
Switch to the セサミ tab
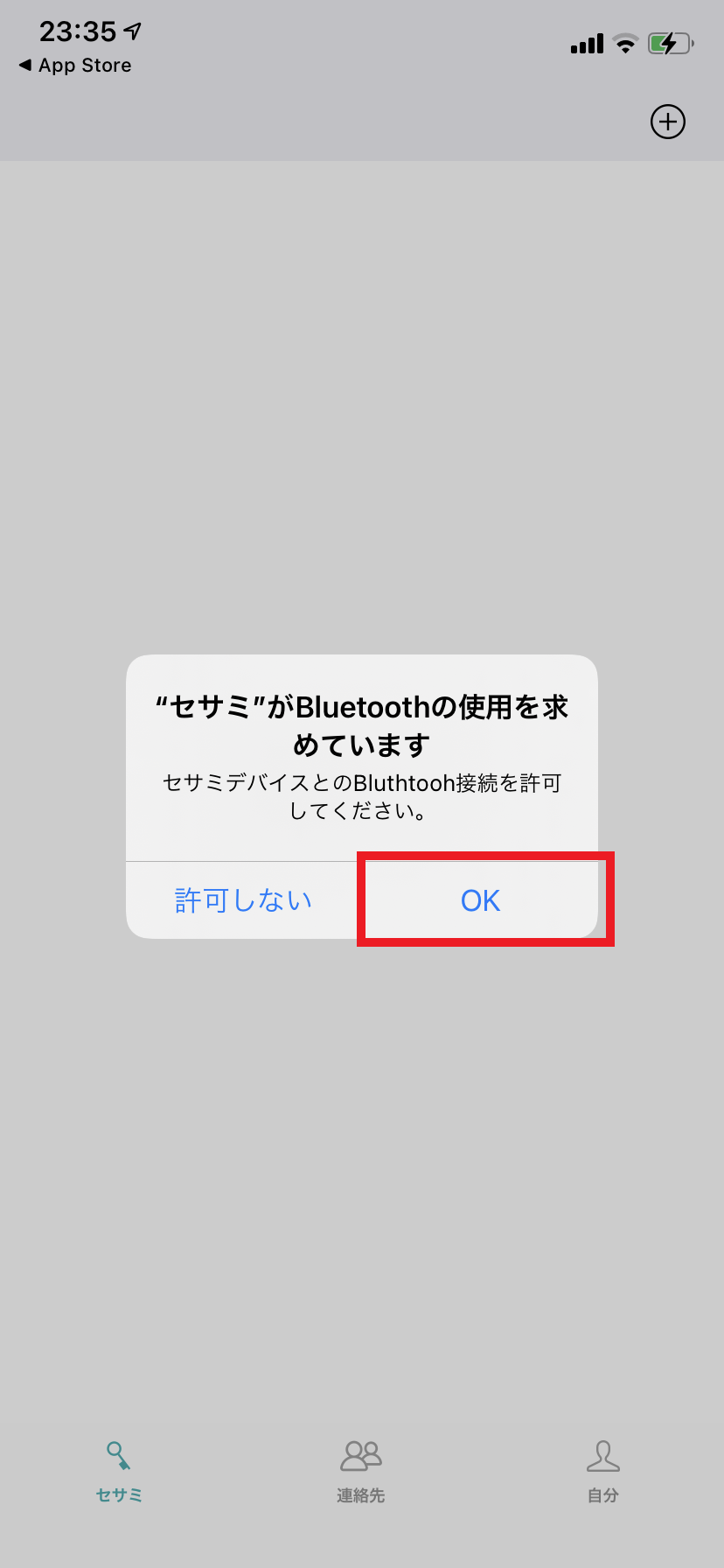click(119, 1472)
